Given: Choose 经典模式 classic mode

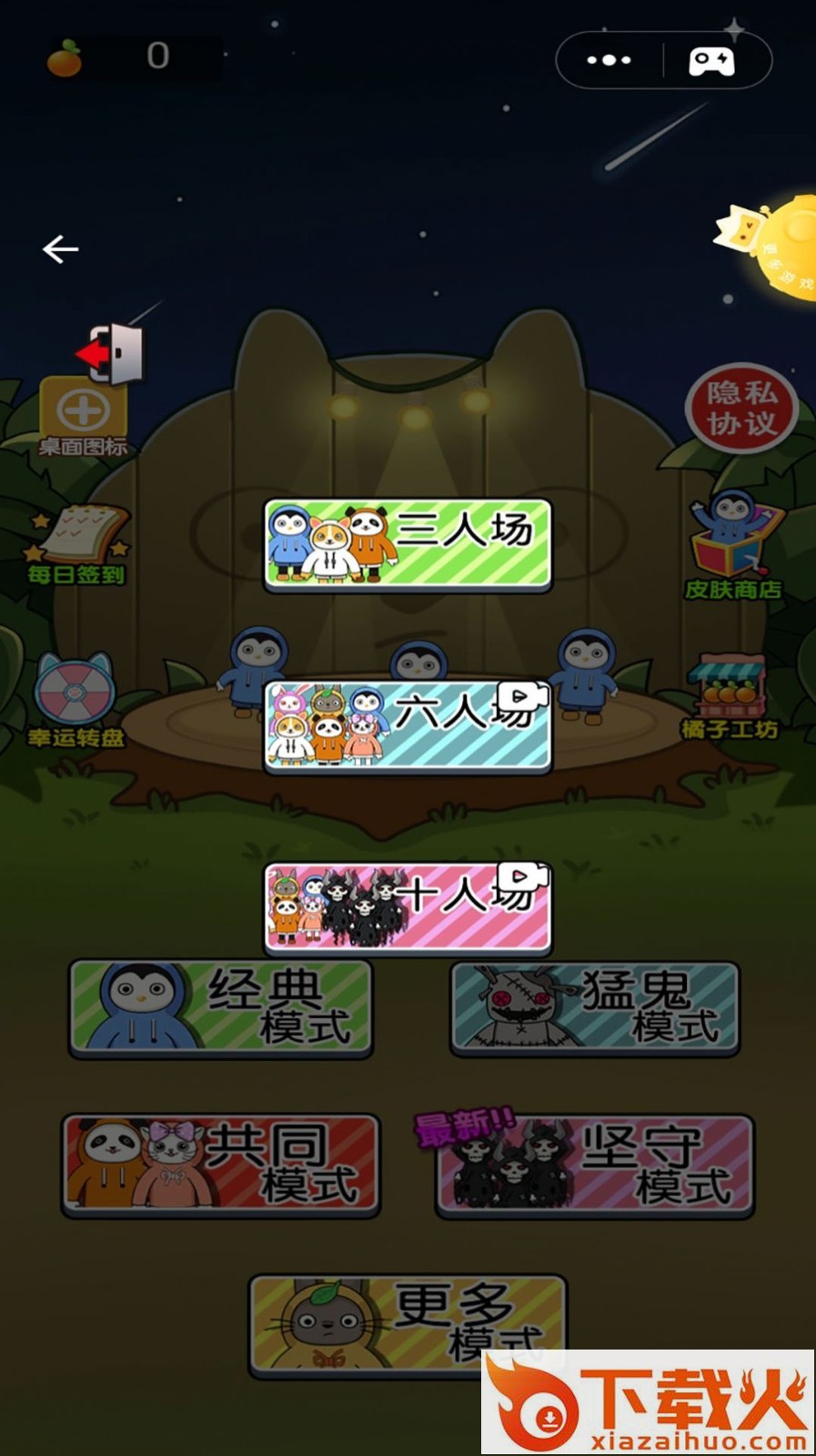Looking at the screenshot, I should click(221, 1009).
